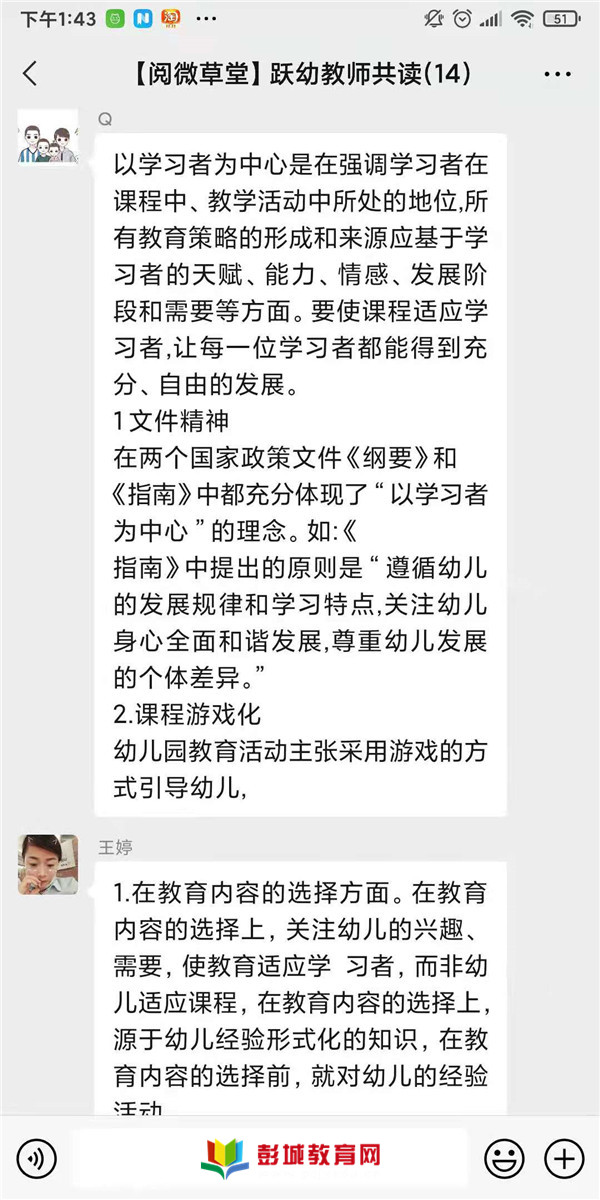The image size is (600, 1200).
Task: Open the plus attachments menu
Action: (564, 1159)
